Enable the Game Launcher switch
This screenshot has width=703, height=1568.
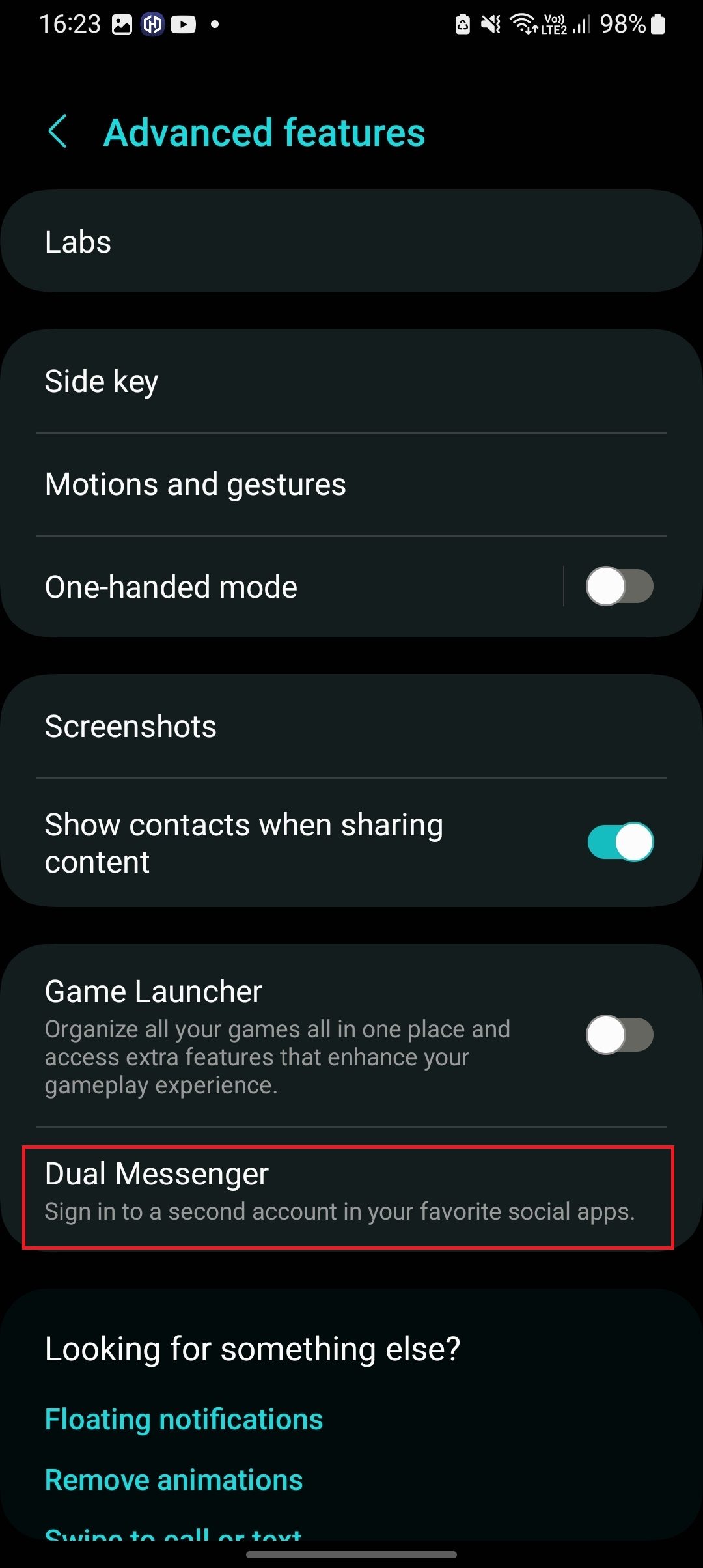pos(619,1035)
